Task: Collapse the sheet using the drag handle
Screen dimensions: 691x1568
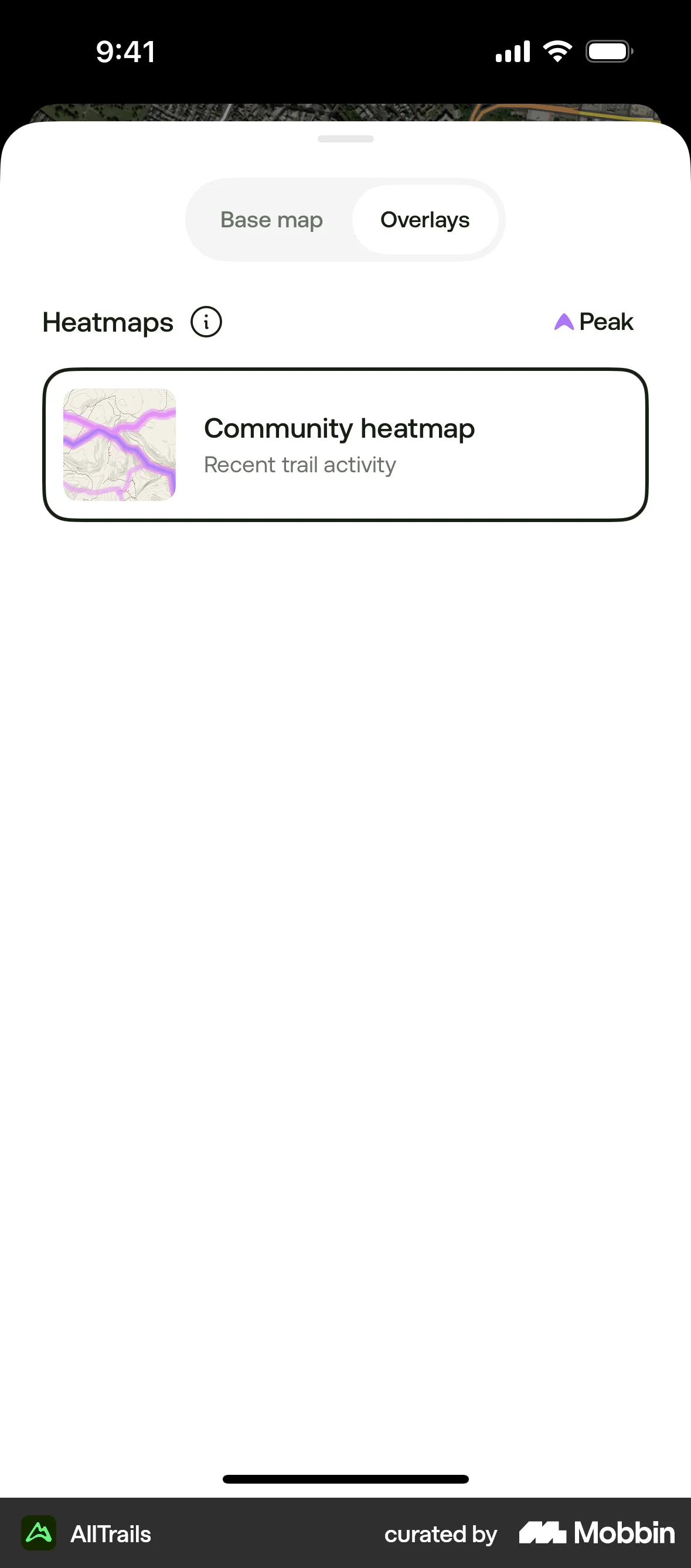Action: pyautogui.click(x=345, y=139)
